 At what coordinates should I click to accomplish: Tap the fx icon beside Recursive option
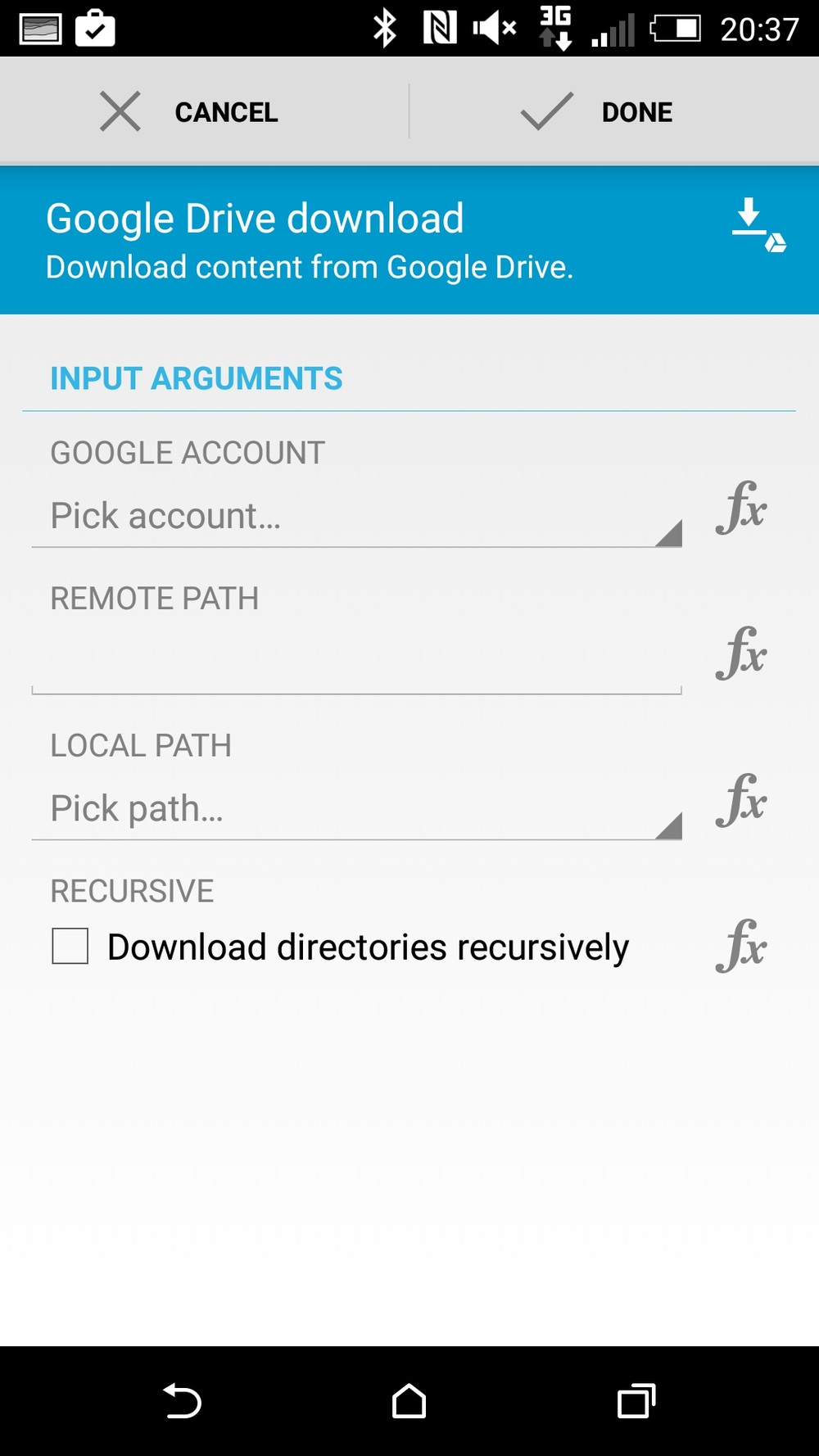(x=741, y=946)
